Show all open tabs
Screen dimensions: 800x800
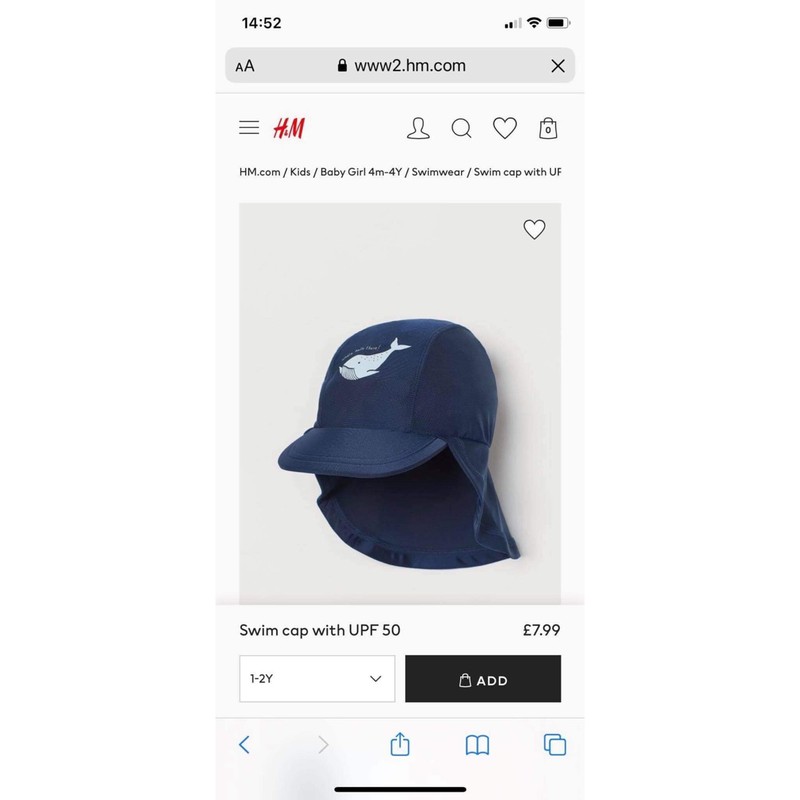point(554,744)
